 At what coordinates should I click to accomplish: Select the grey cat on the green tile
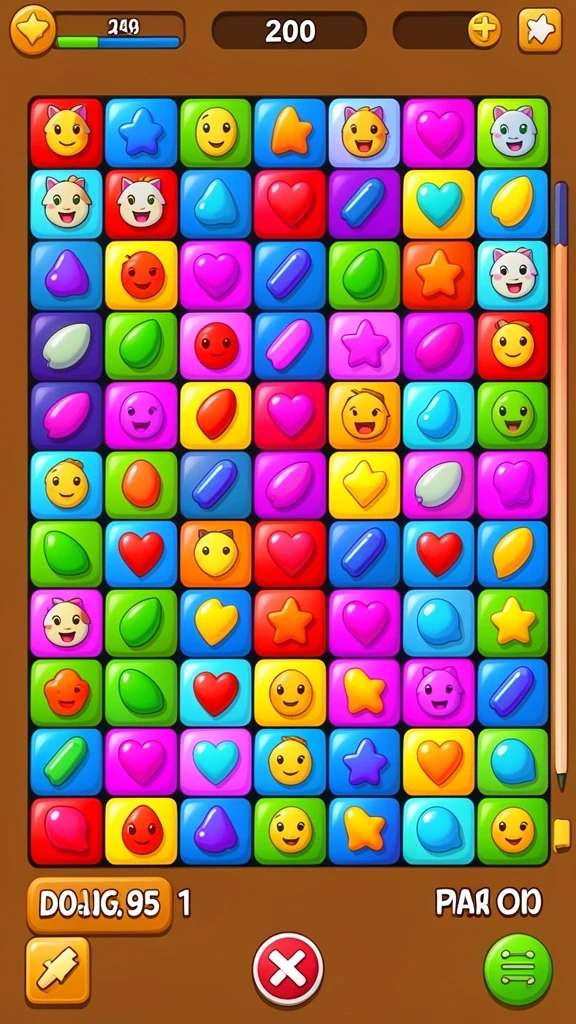(x=513, y=132)
